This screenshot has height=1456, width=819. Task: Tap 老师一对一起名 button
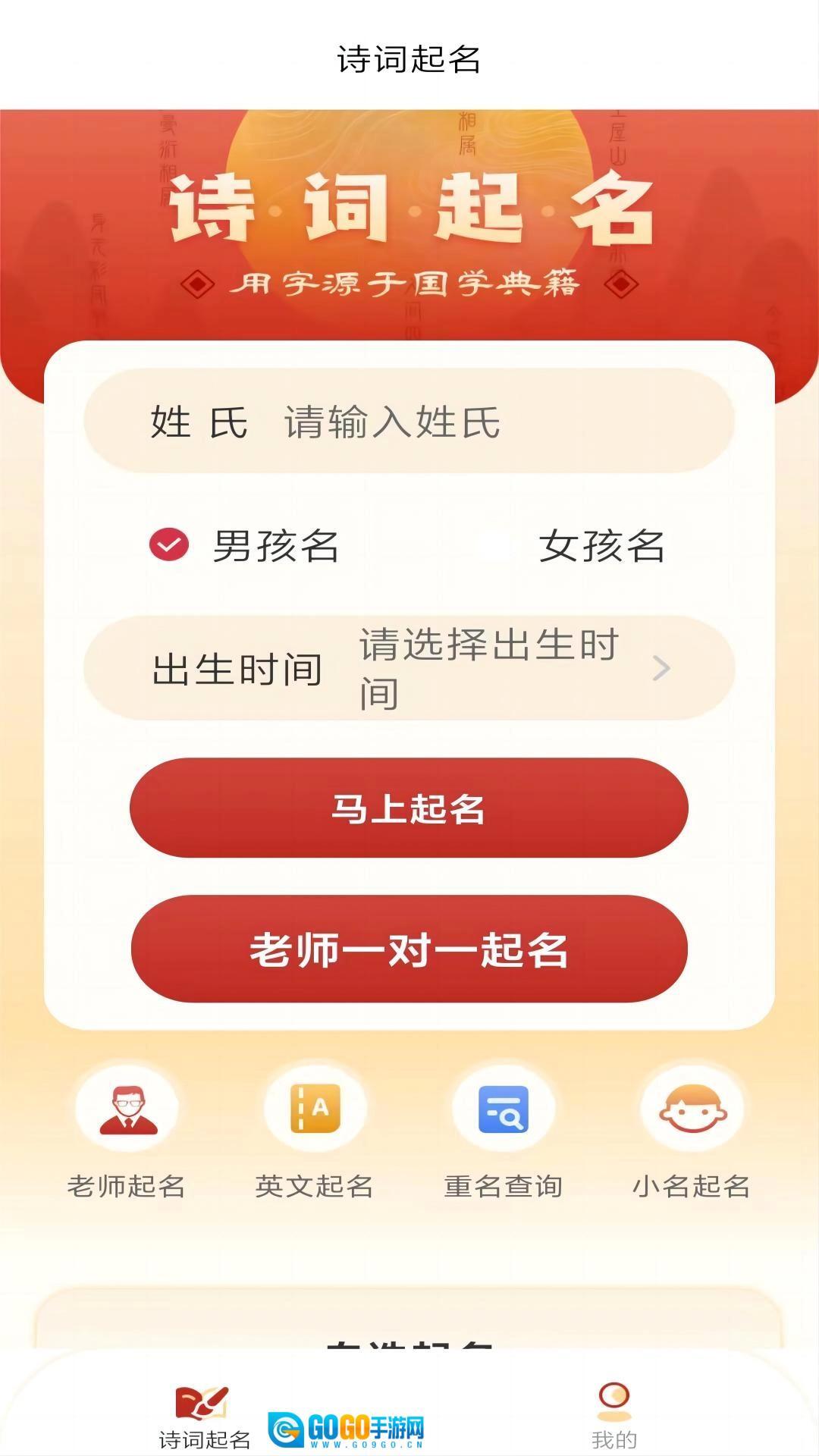(x=409, y=949)
